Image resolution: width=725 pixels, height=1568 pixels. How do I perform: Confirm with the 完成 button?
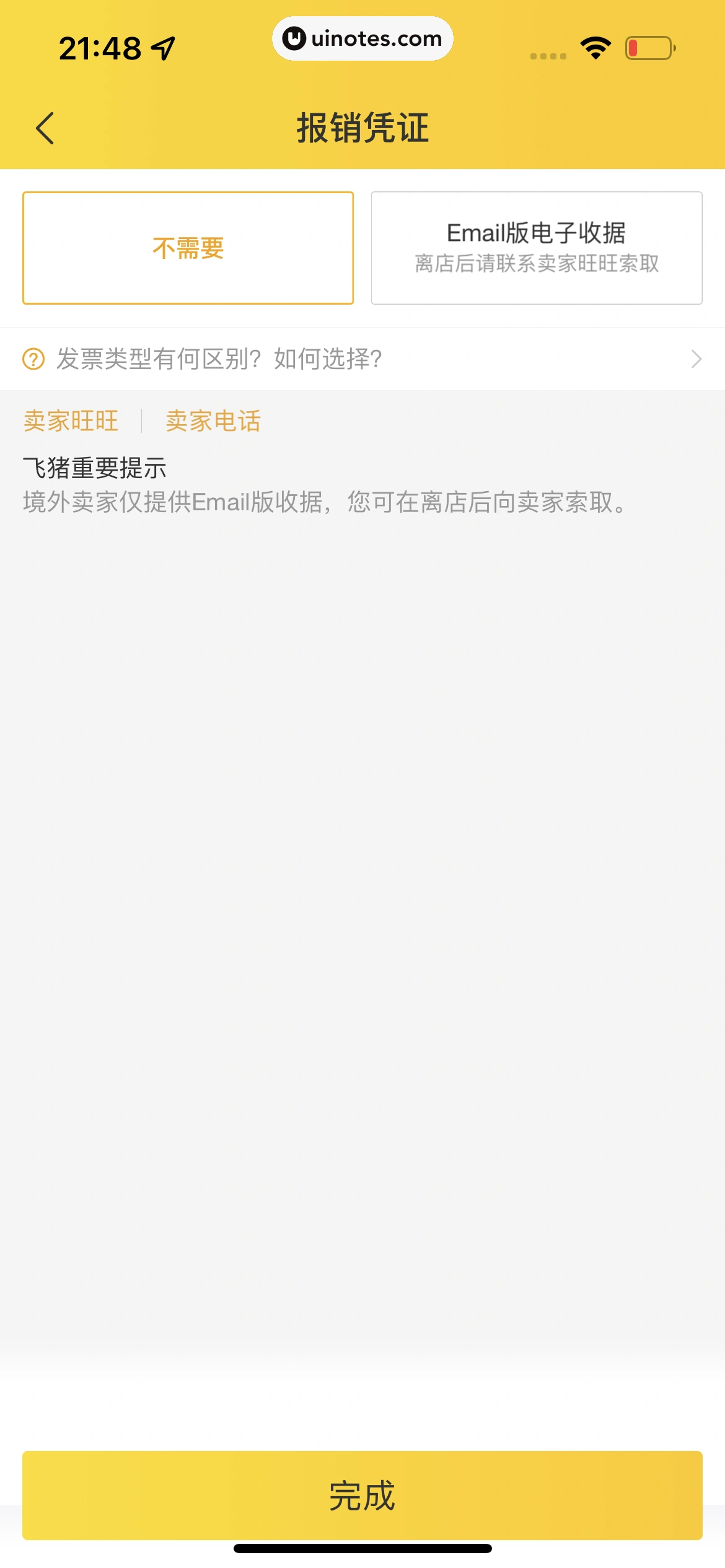coord(362,1495)
